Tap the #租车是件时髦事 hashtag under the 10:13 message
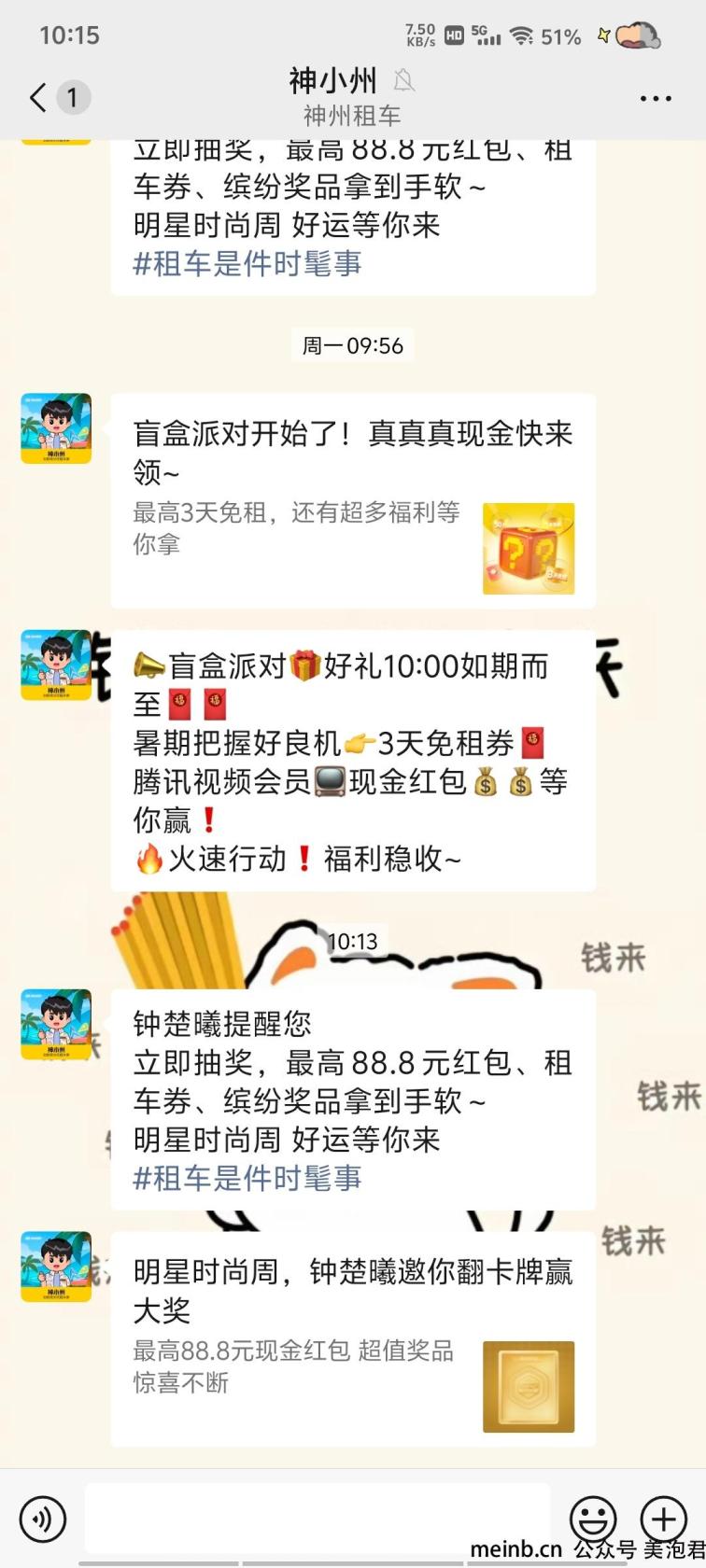Viewport: 706px width, 1568px height. pos(247,1179)
